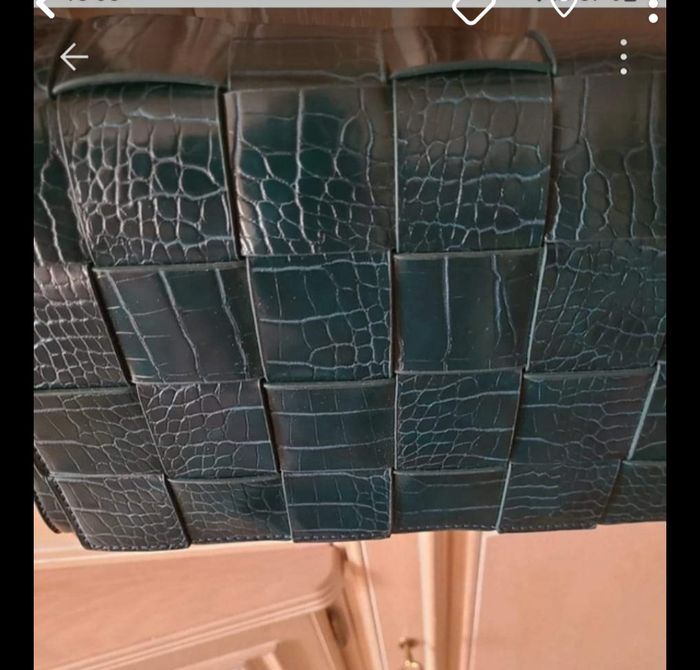The height and width of the screenshot is (670, 700).
Task: Open the three-dot overflow menu on the photo
Action: tap(624, 58)
